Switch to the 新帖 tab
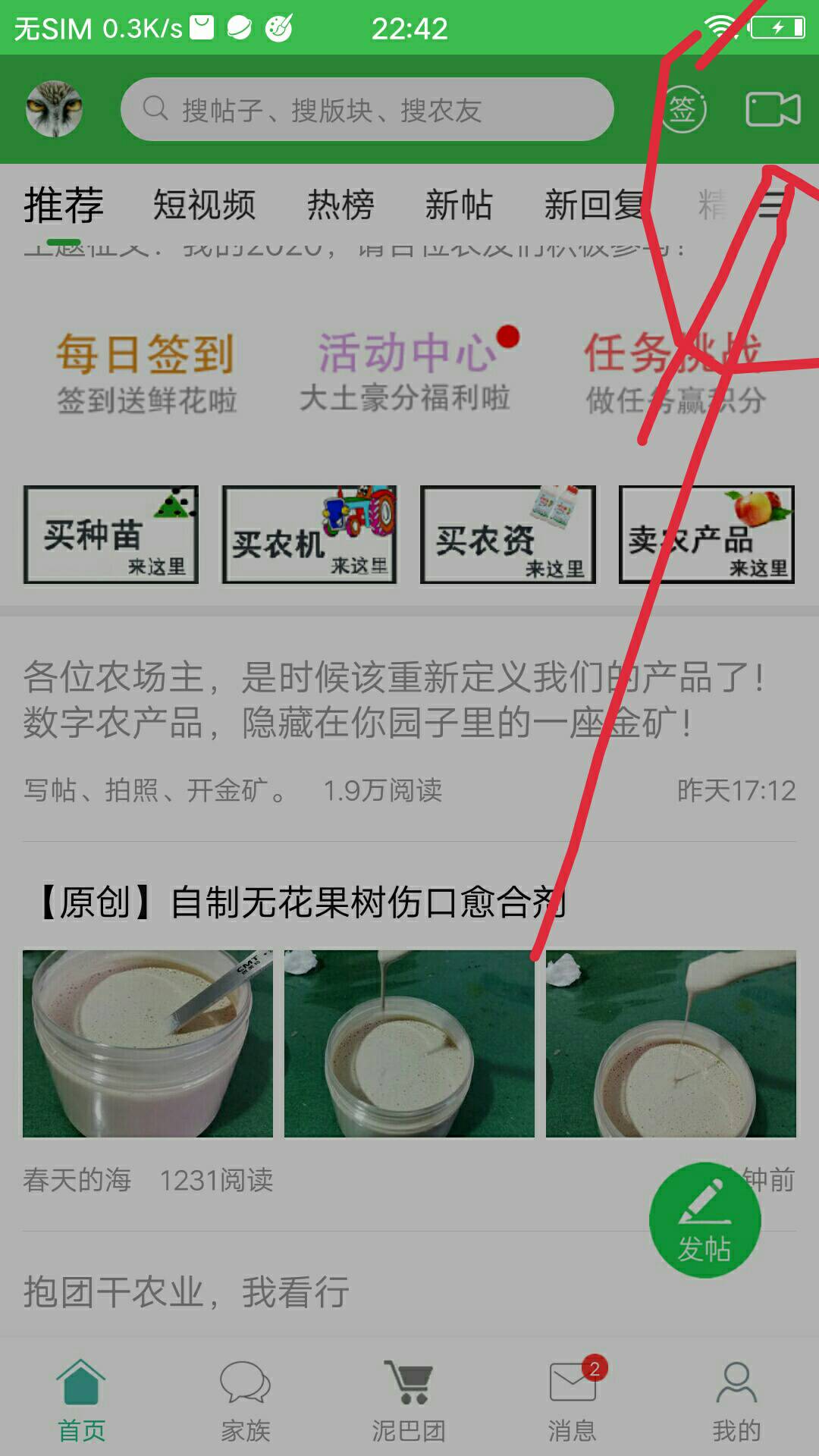 pos(459,205)
